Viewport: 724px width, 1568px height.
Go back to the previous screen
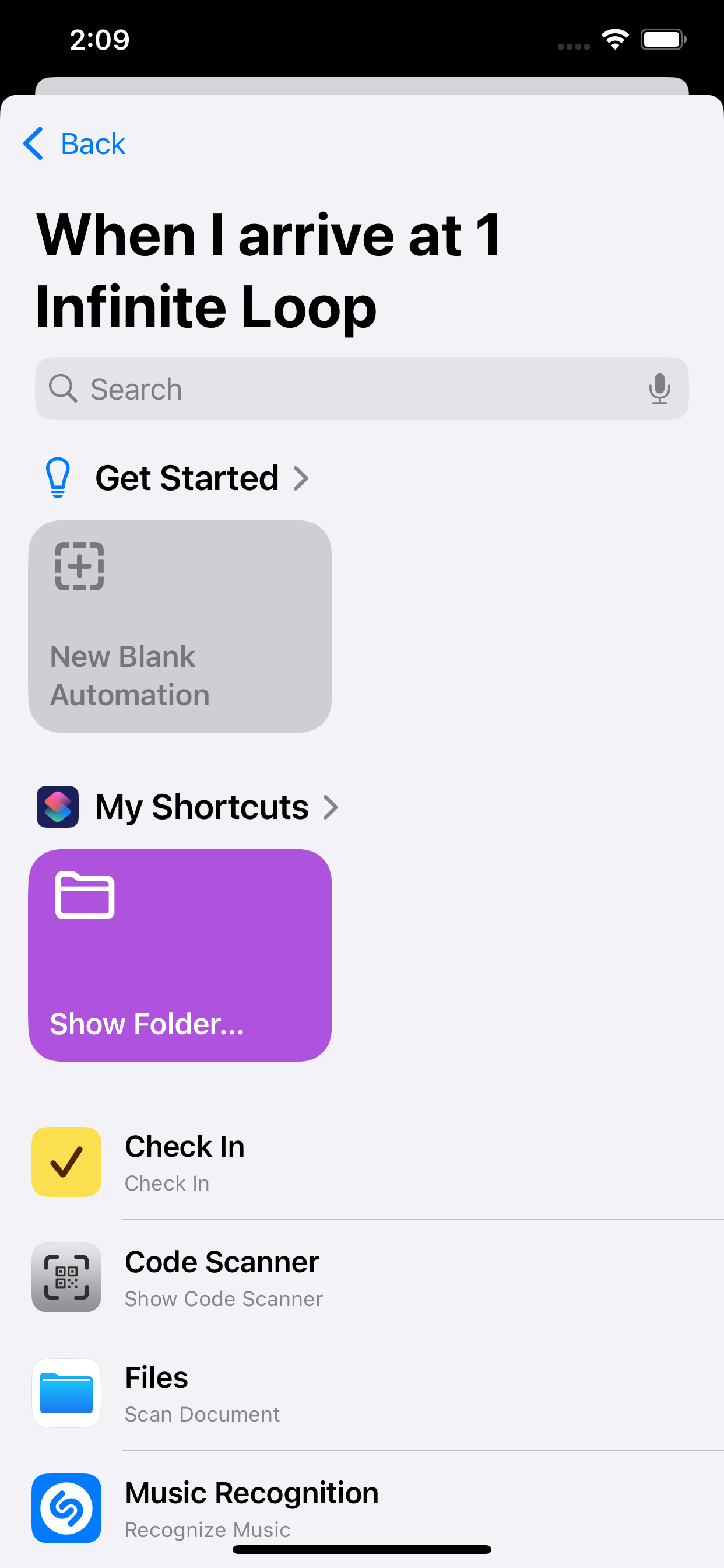click(x=74, y=143)
